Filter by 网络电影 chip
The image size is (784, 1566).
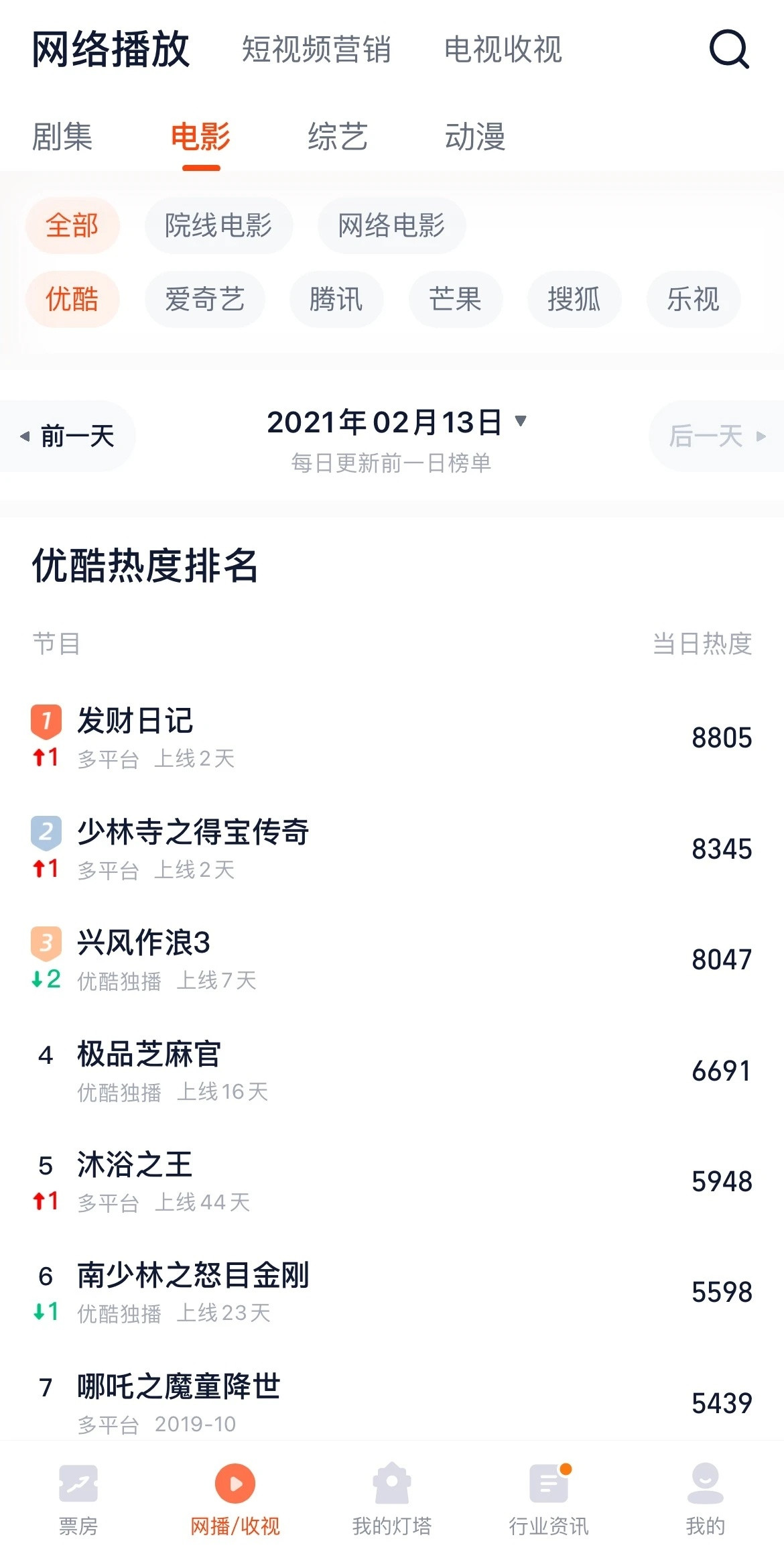pyautogui.click(x=391, y=225)
